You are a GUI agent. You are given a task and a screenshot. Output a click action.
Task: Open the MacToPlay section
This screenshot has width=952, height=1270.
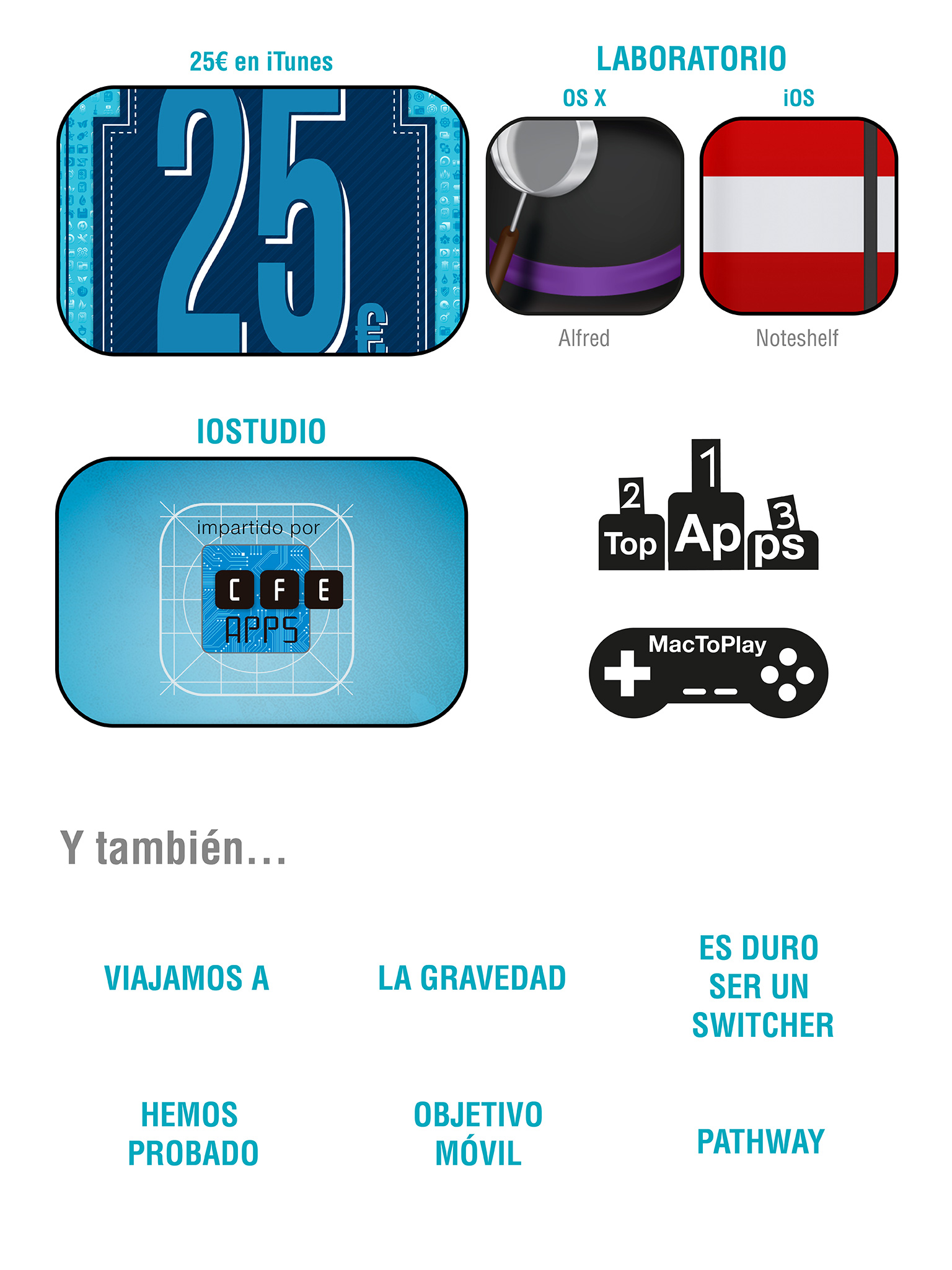coord(708,673)
